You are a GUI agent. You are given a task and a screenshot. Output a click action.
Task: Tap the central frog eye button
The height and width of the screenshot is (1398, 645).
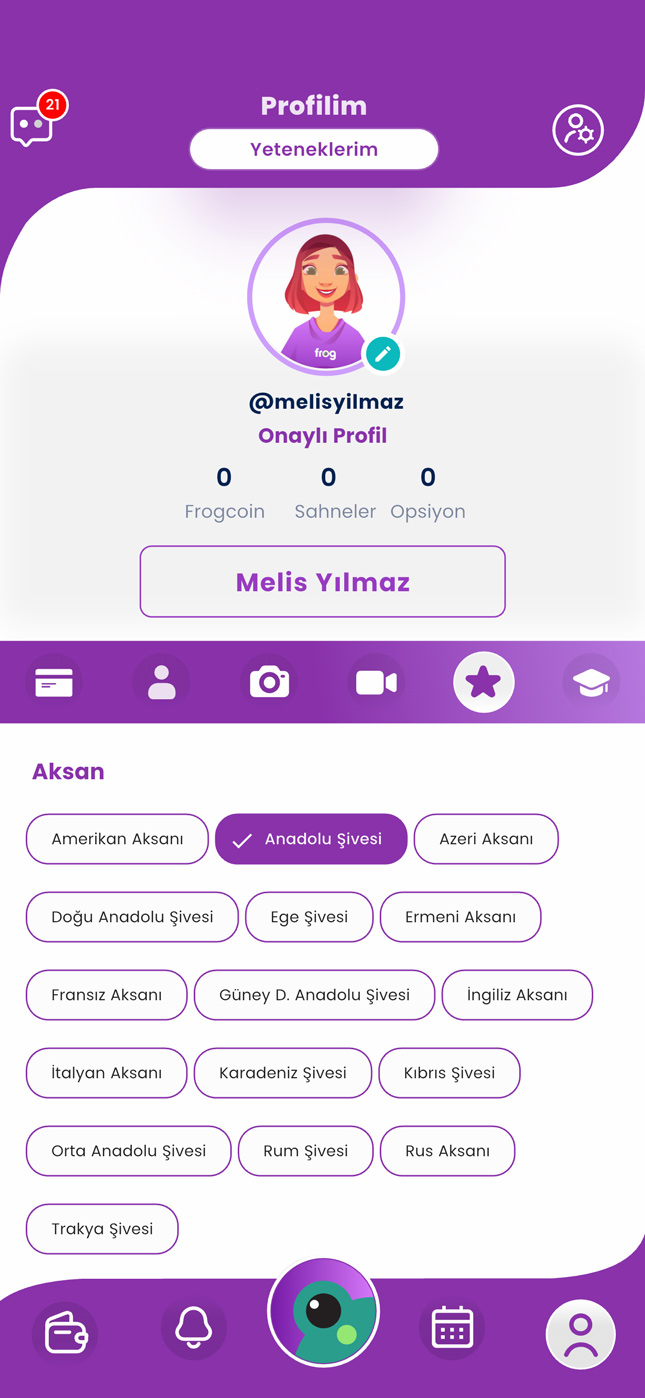click(323, 1313)
